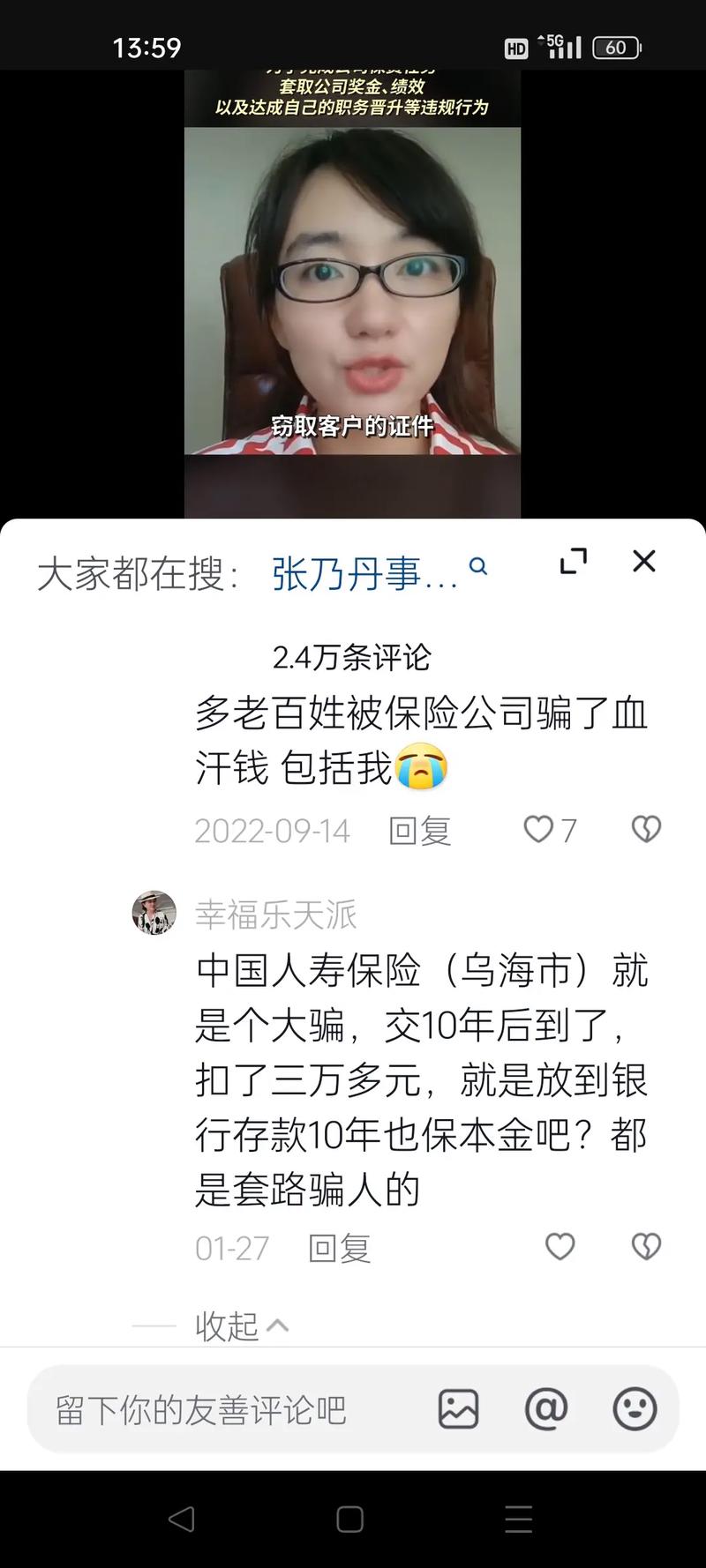
Task: Like the comment dated 2022-09-14
Action: 538,829
